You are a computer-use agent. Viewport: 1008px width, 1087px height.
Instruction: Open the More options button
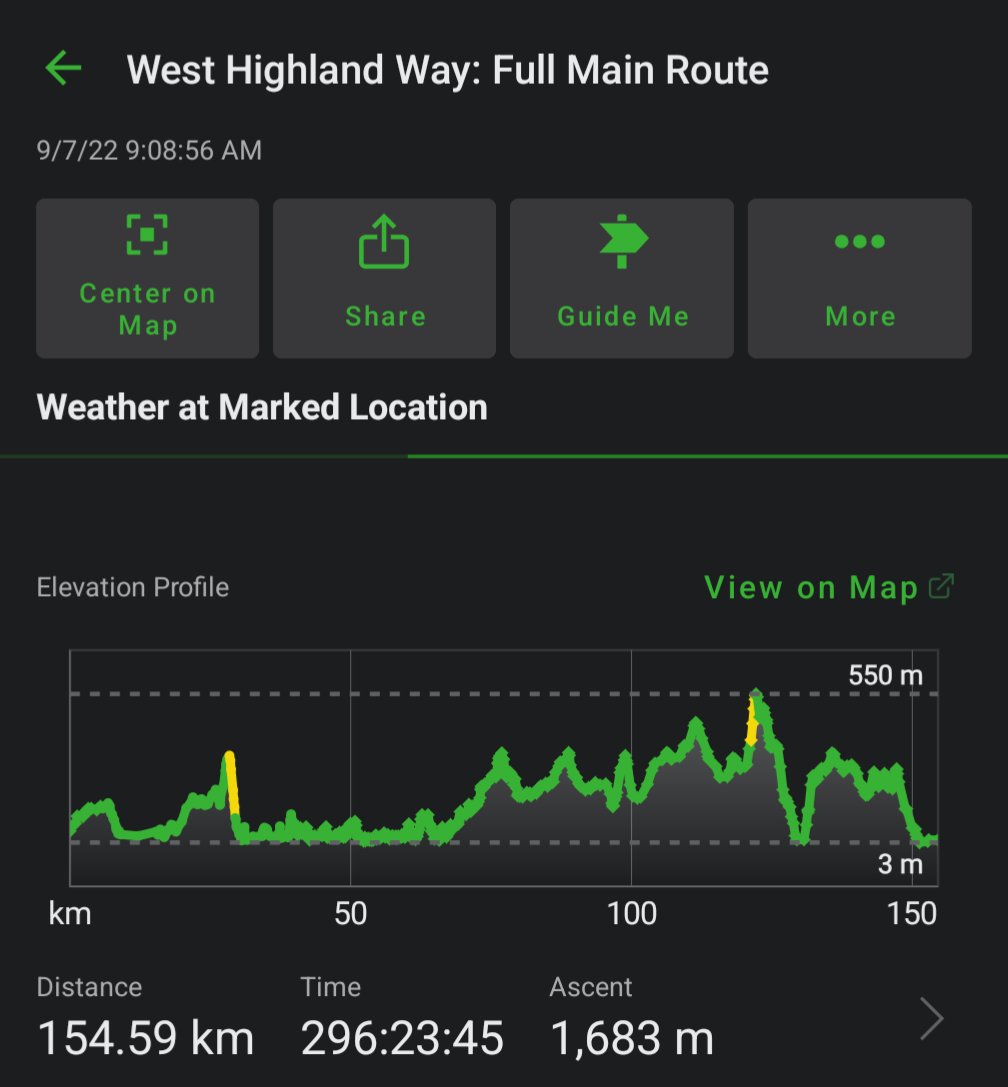pos(860,278)
